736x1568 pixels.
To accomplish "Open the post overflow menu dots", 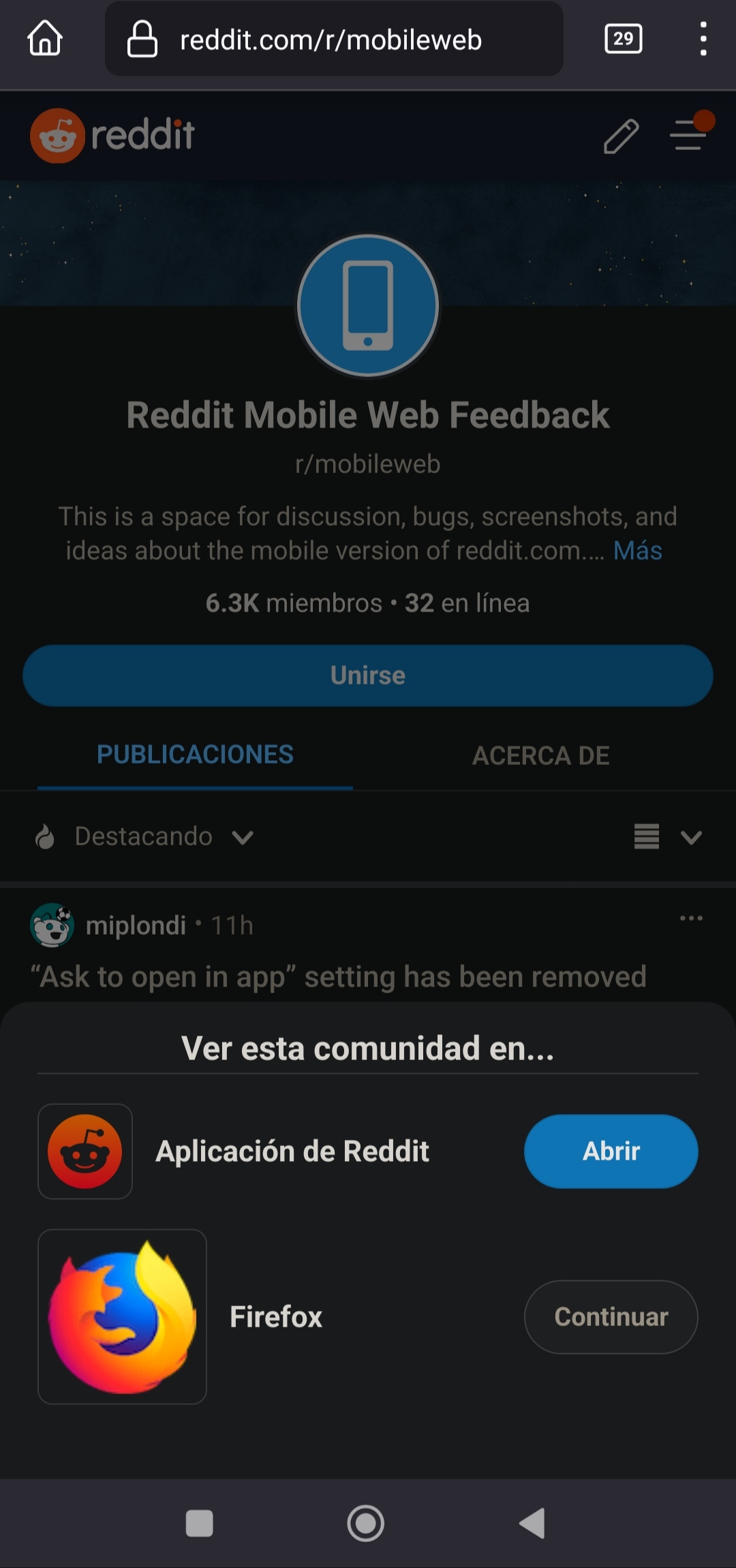I will pyautogui.click(x=691, y=918).
